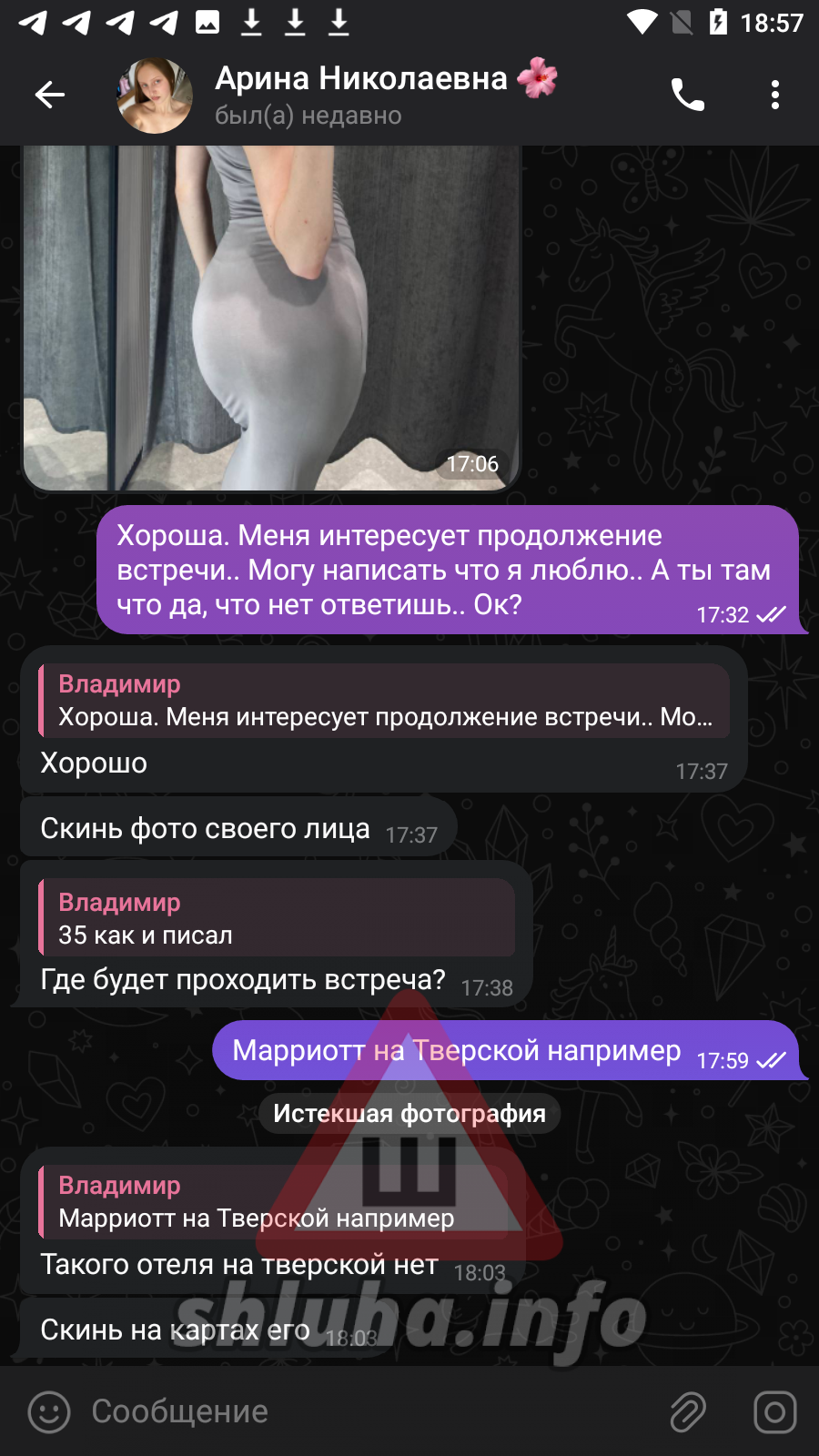Record a video message with camera icon
This screenshot has width=819, height=1456.
tap(775, 1412)
